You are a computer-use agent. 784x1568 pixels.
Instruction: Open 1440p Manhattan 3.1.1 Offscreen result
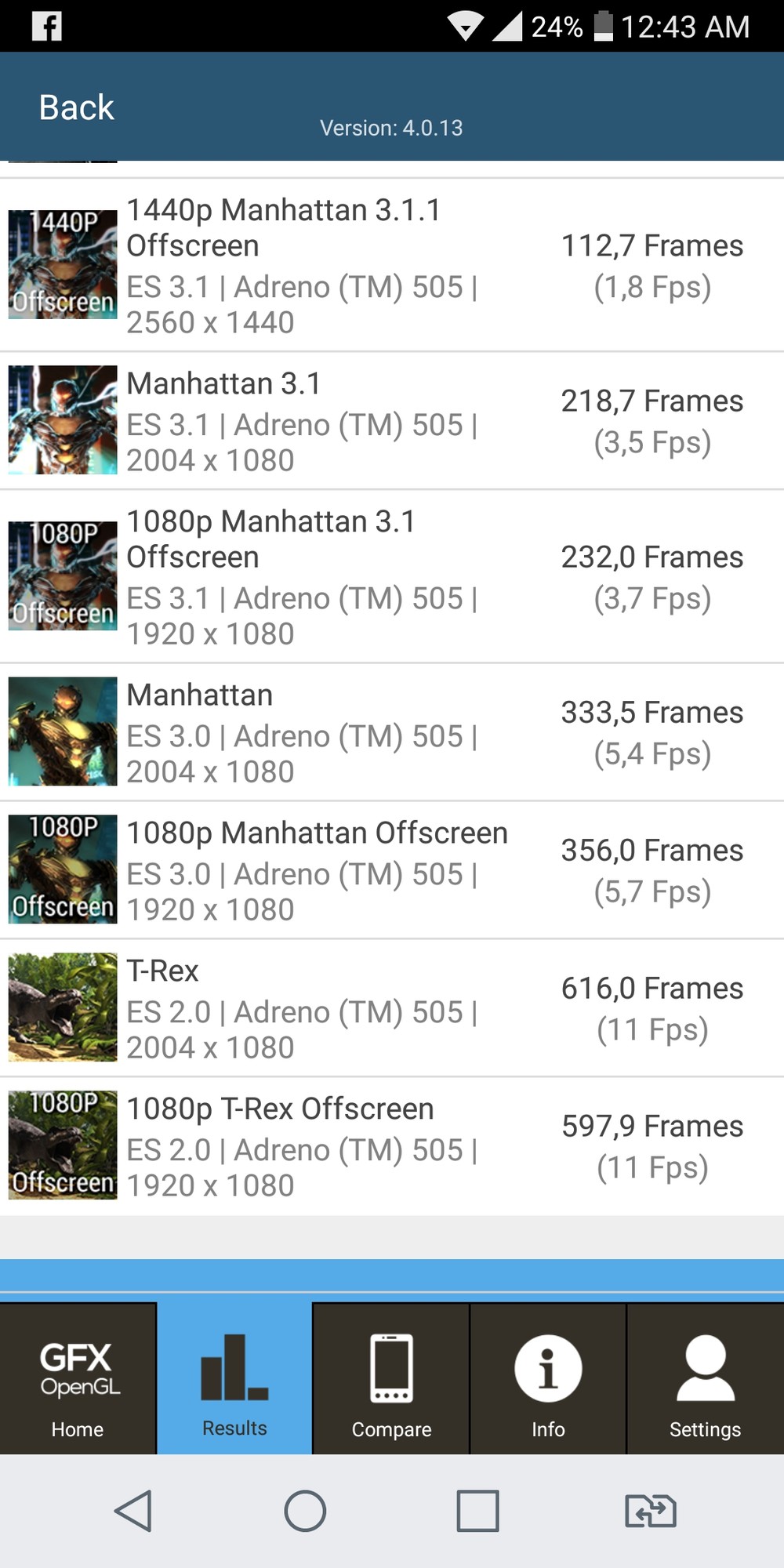click(392, 265)
